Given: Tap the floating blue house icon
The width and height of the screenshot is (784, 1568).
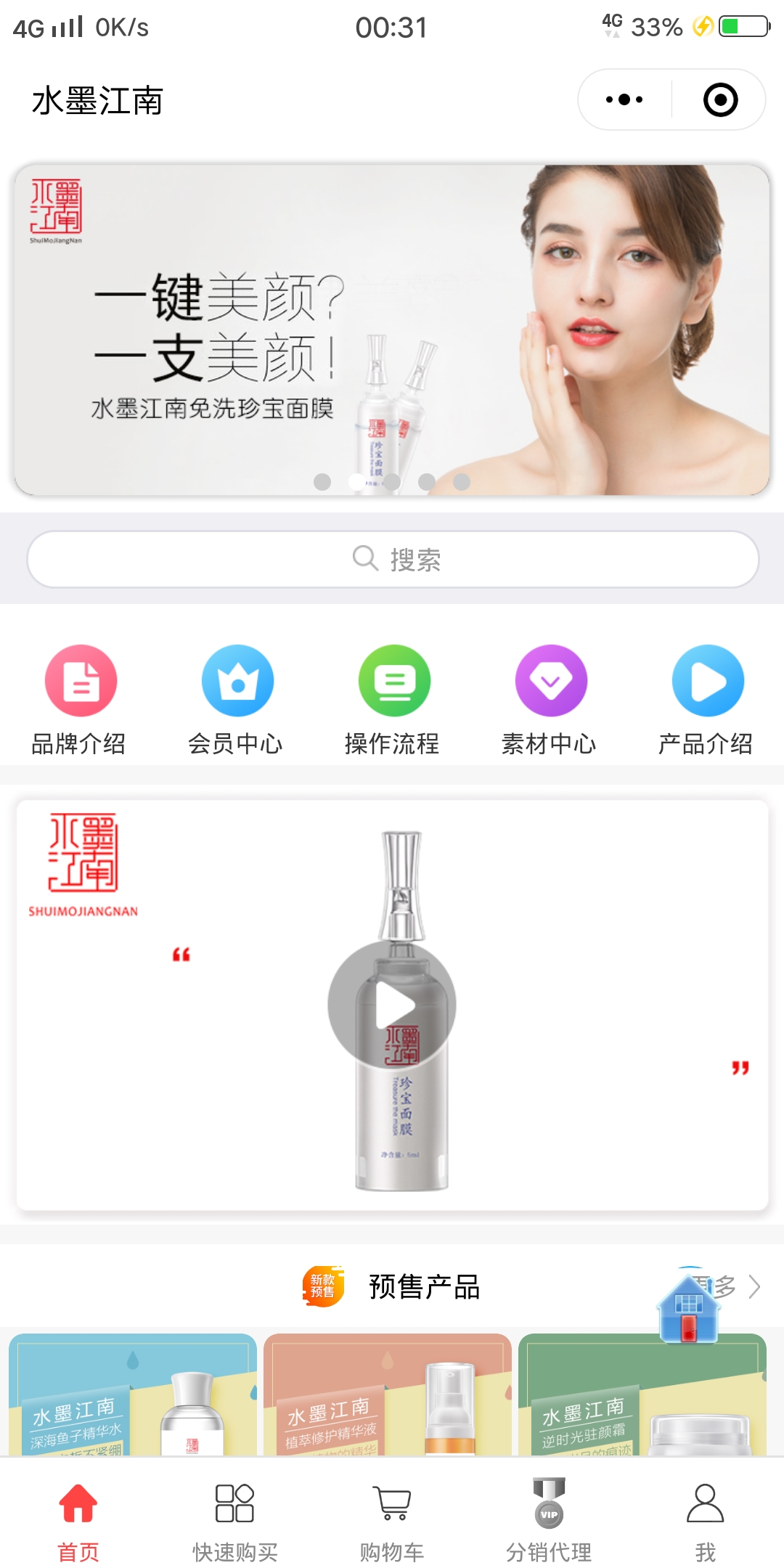Looking at the screenshot, I should point(687,1307).
